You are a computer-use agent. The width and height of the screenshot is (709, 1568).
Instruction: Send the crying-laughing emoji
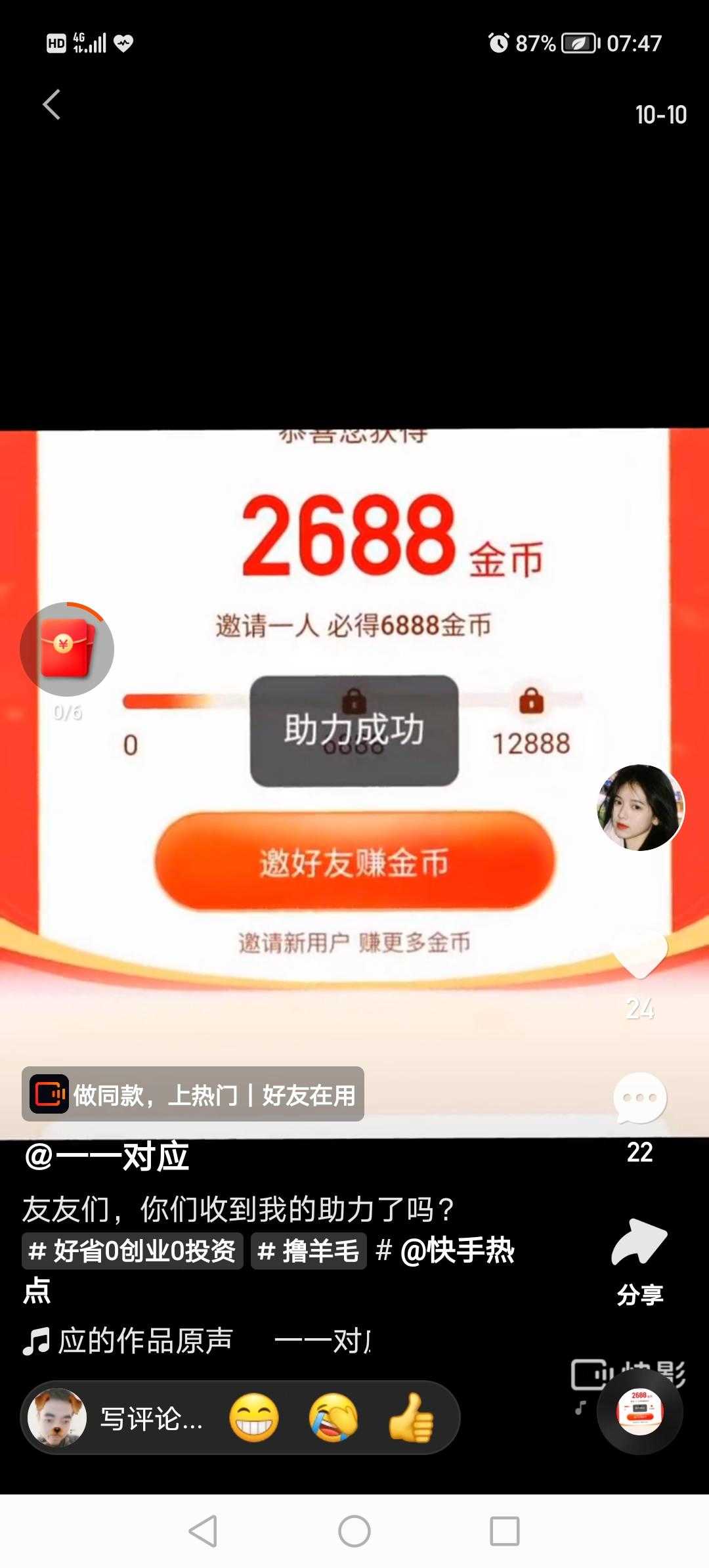tap(333, 1418)
